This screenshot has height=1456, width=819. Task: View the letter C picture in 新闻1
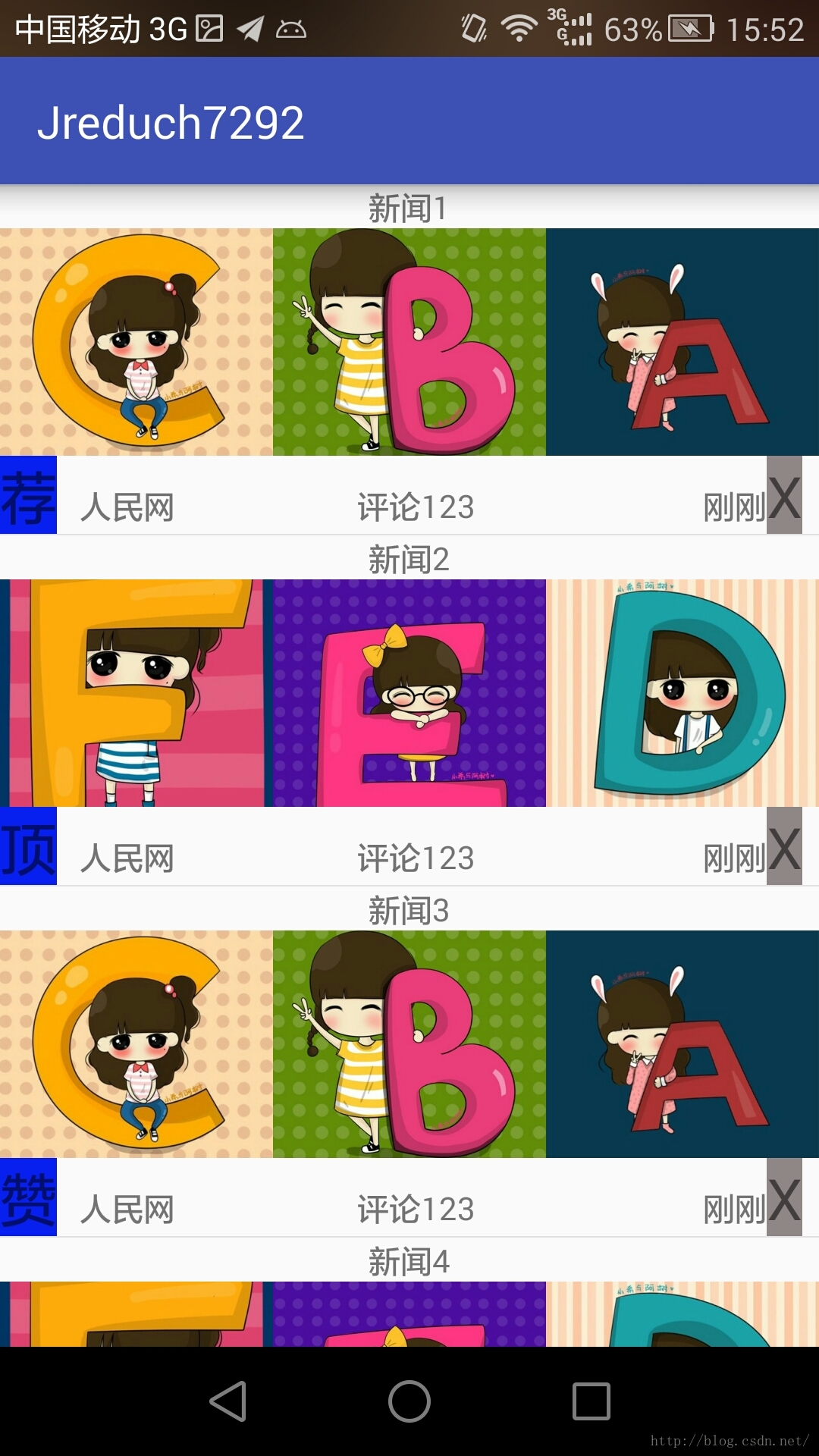(x=136, y=342)
